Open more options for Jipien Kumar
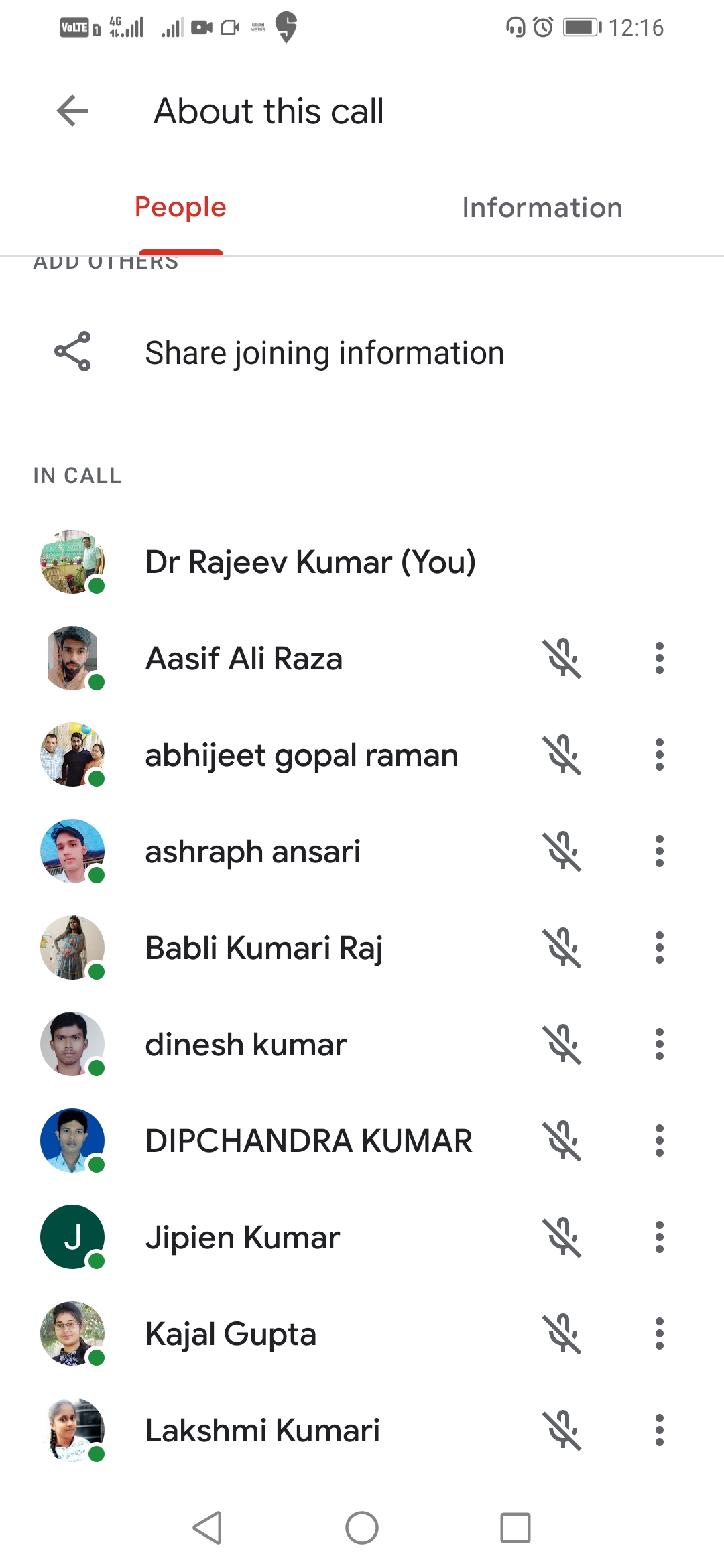 (660, 1238)
